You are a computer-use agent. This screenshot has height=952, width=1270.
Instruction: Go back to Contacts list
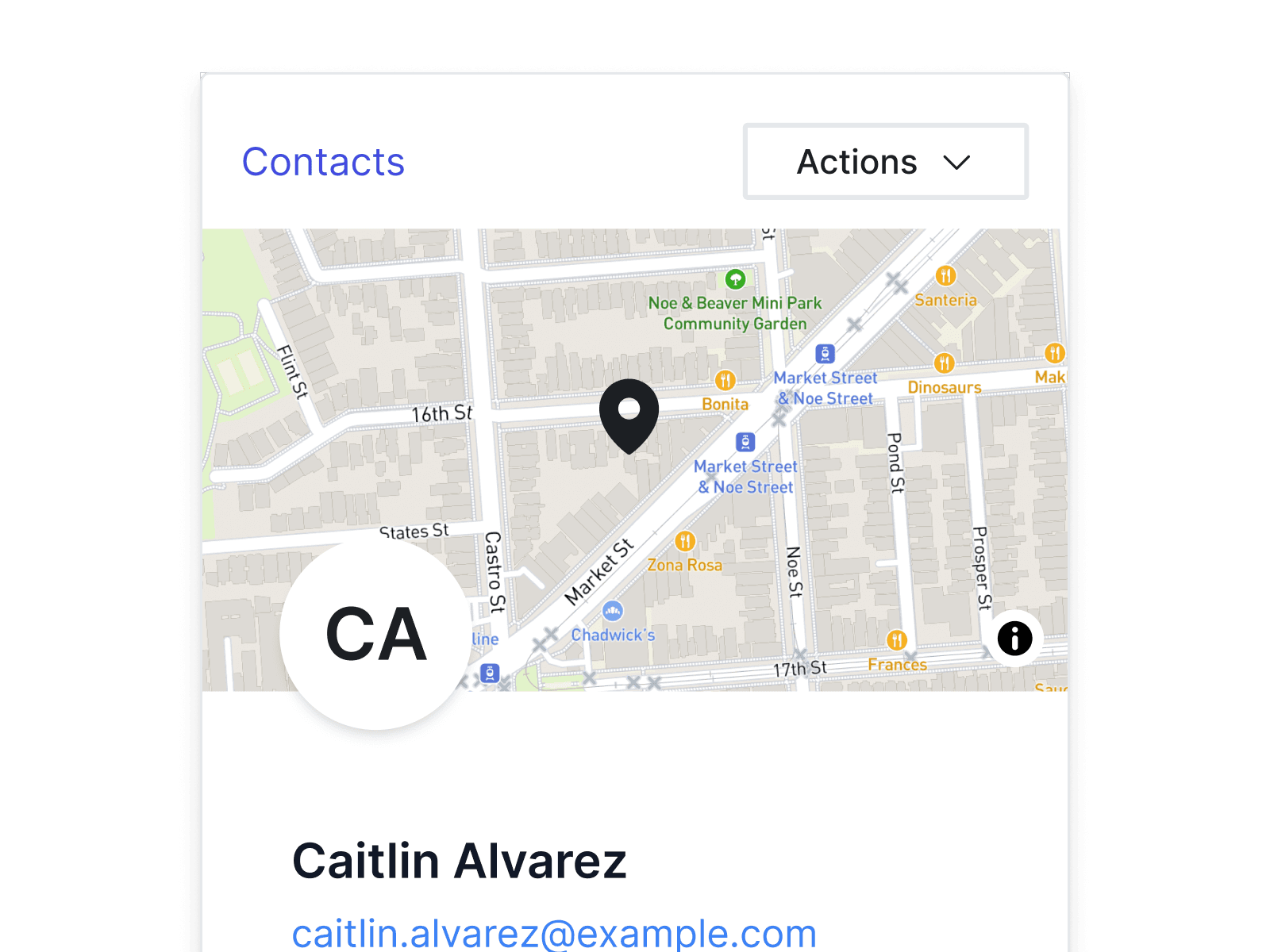point(323,162)
